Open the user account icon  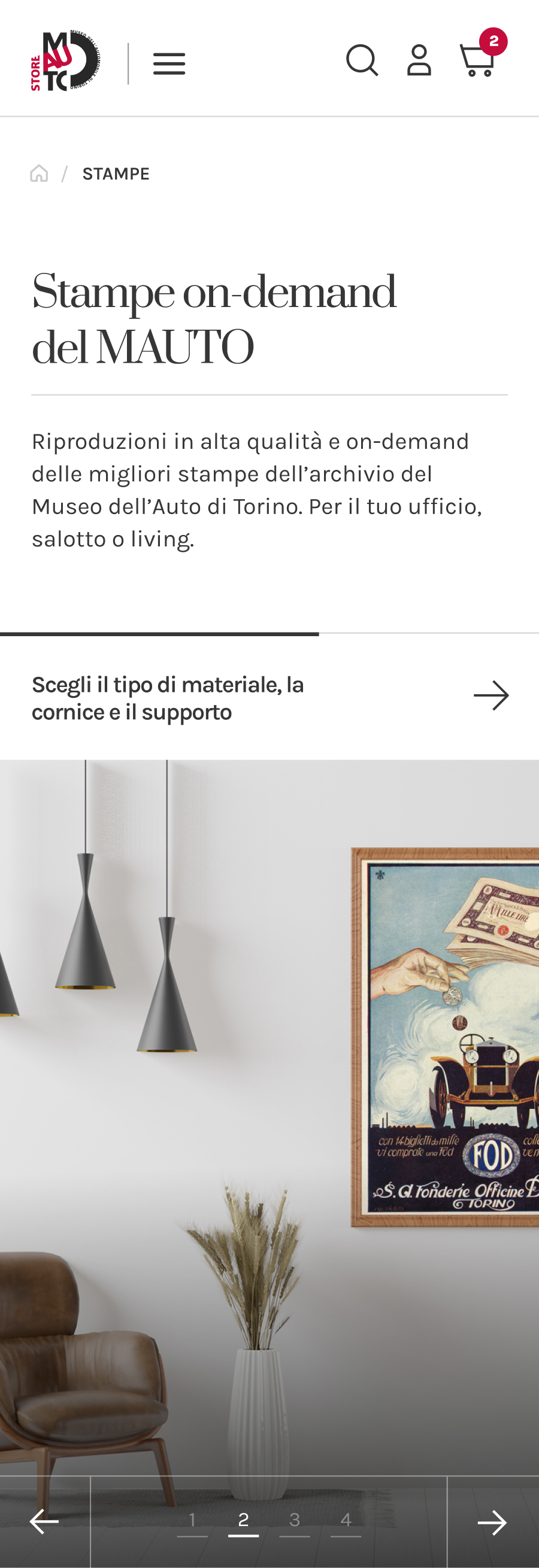point(419,61)
